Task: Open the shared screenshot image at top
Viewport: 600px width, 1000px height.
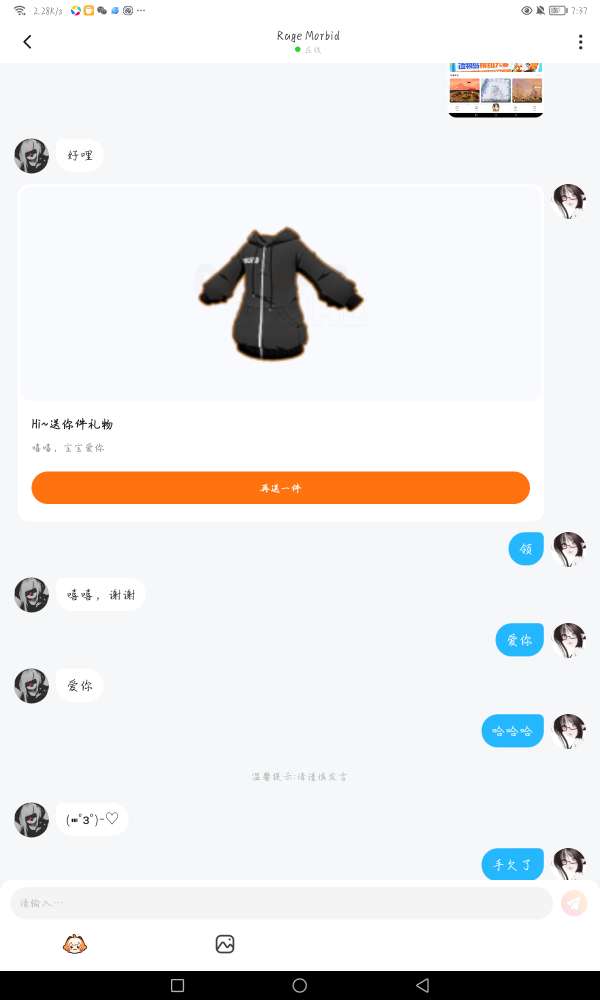Action: (496, 90)
